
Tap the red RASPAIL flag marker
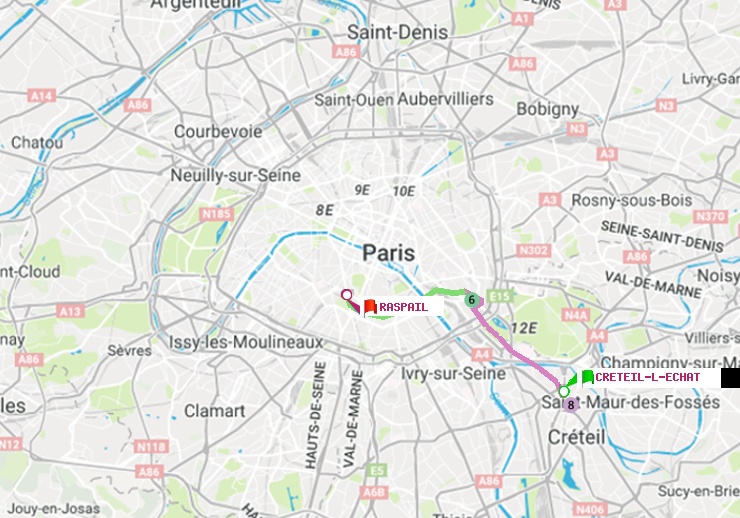click(x=370, y=307)
